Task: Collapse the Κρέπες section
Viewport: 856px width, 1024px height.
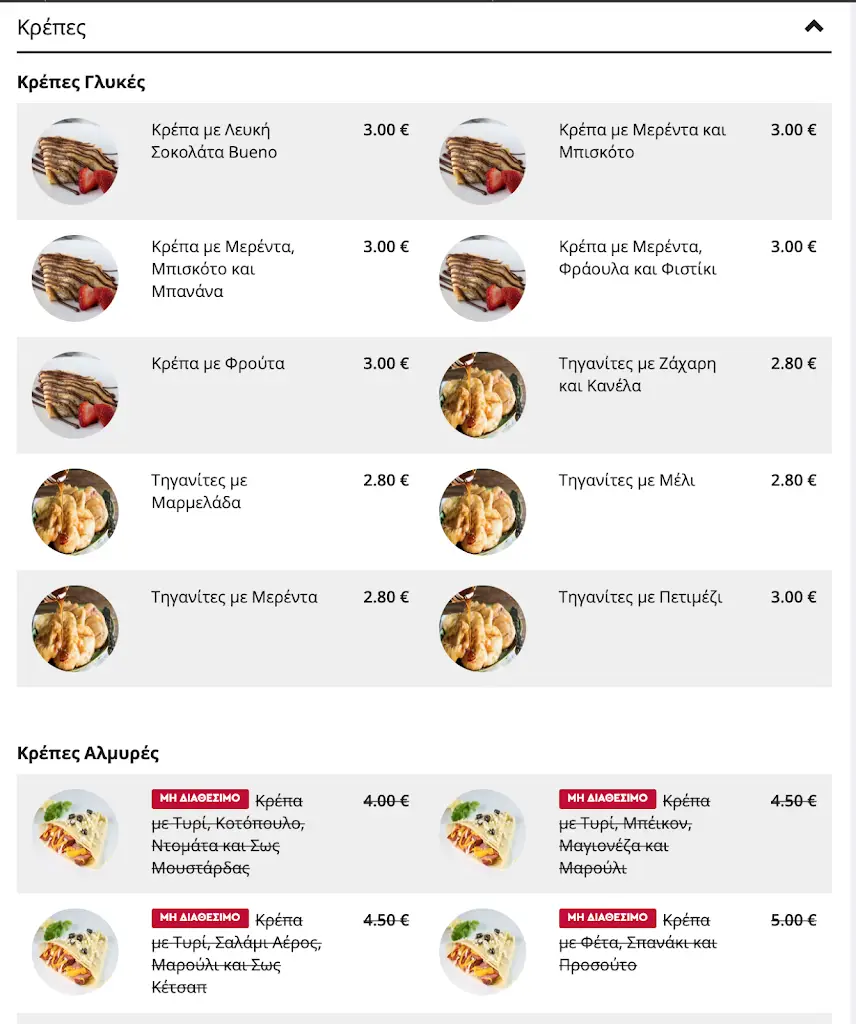Action: click(x=814, y=27)
